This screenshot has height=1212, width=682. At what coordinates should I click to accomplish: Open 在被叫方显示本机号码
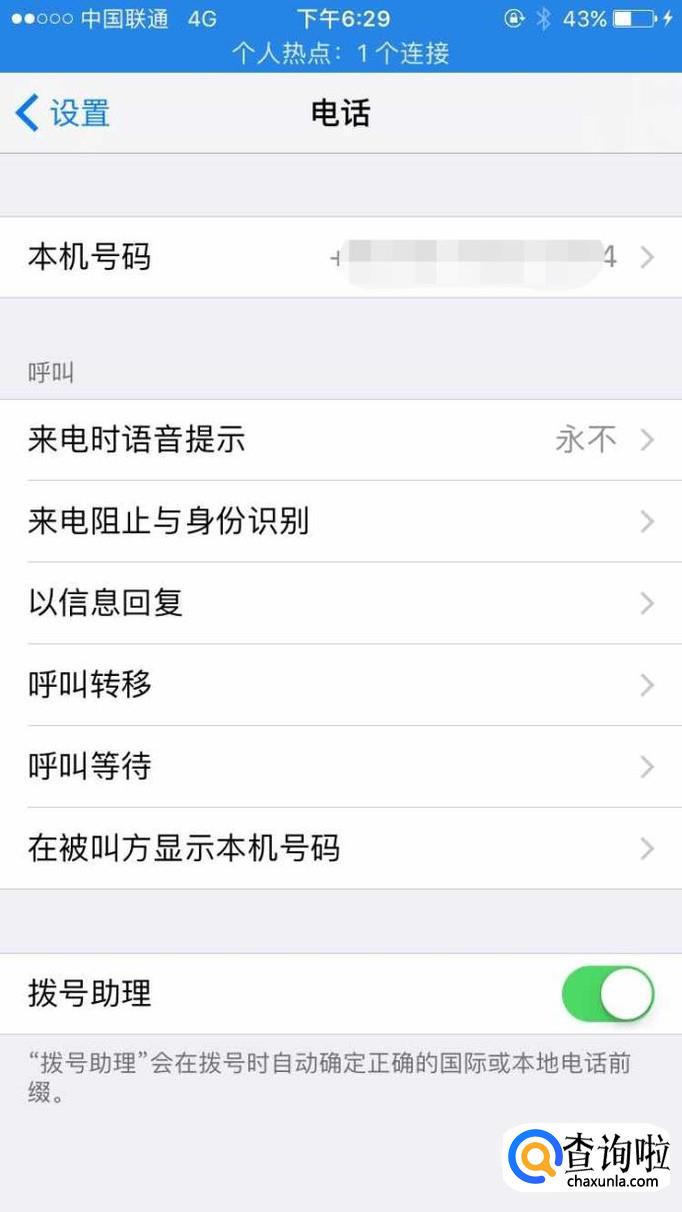[340, 849]
